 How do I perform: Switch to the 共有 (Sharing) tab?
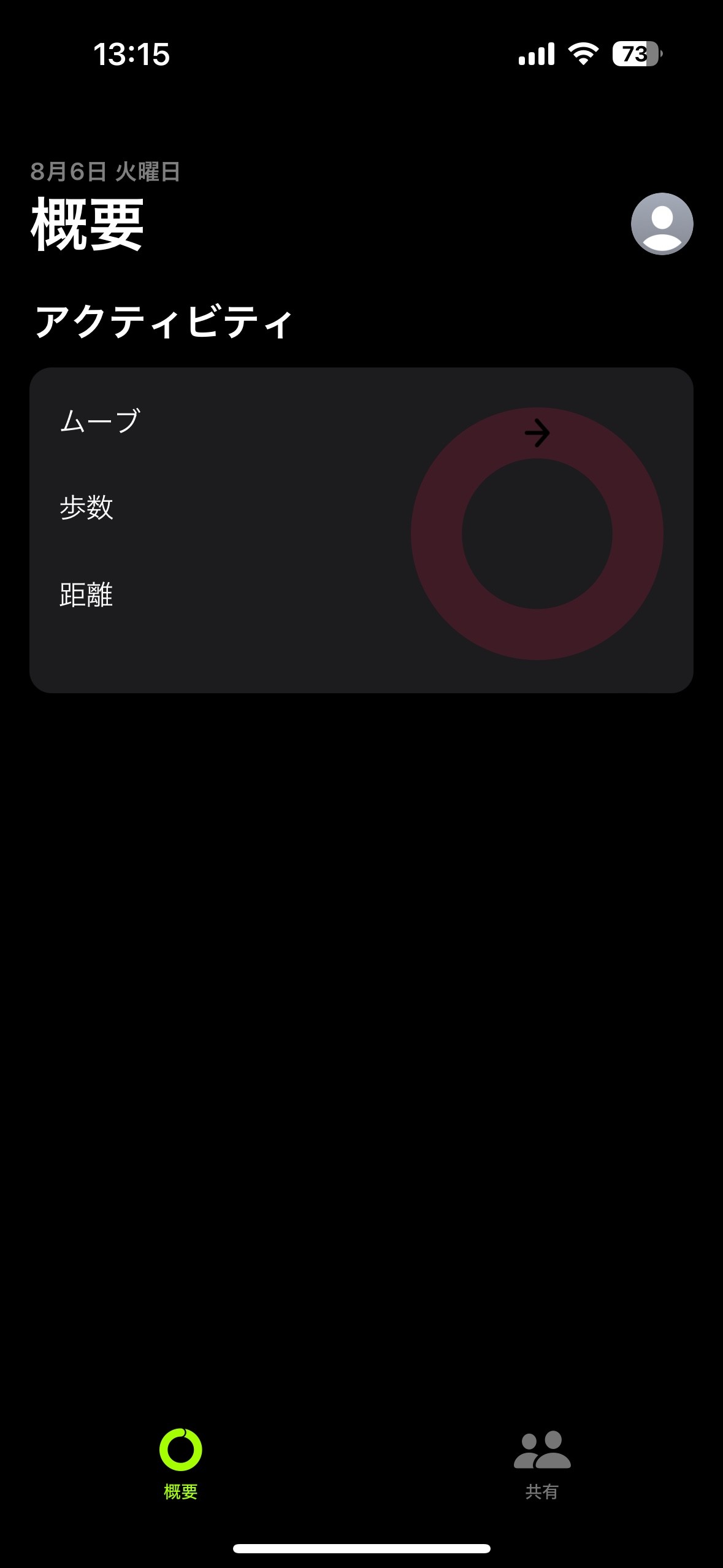[542, 1465]
